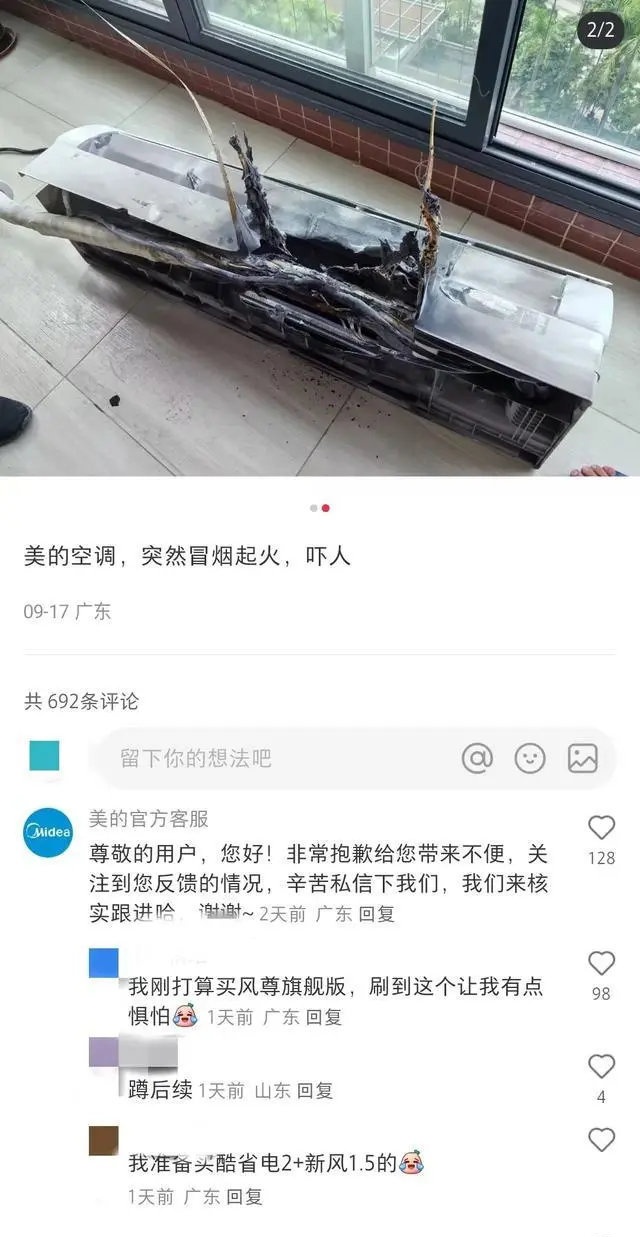
Task: Open the 美的官方客服 Midea avatar
Action: click(48, 833)
